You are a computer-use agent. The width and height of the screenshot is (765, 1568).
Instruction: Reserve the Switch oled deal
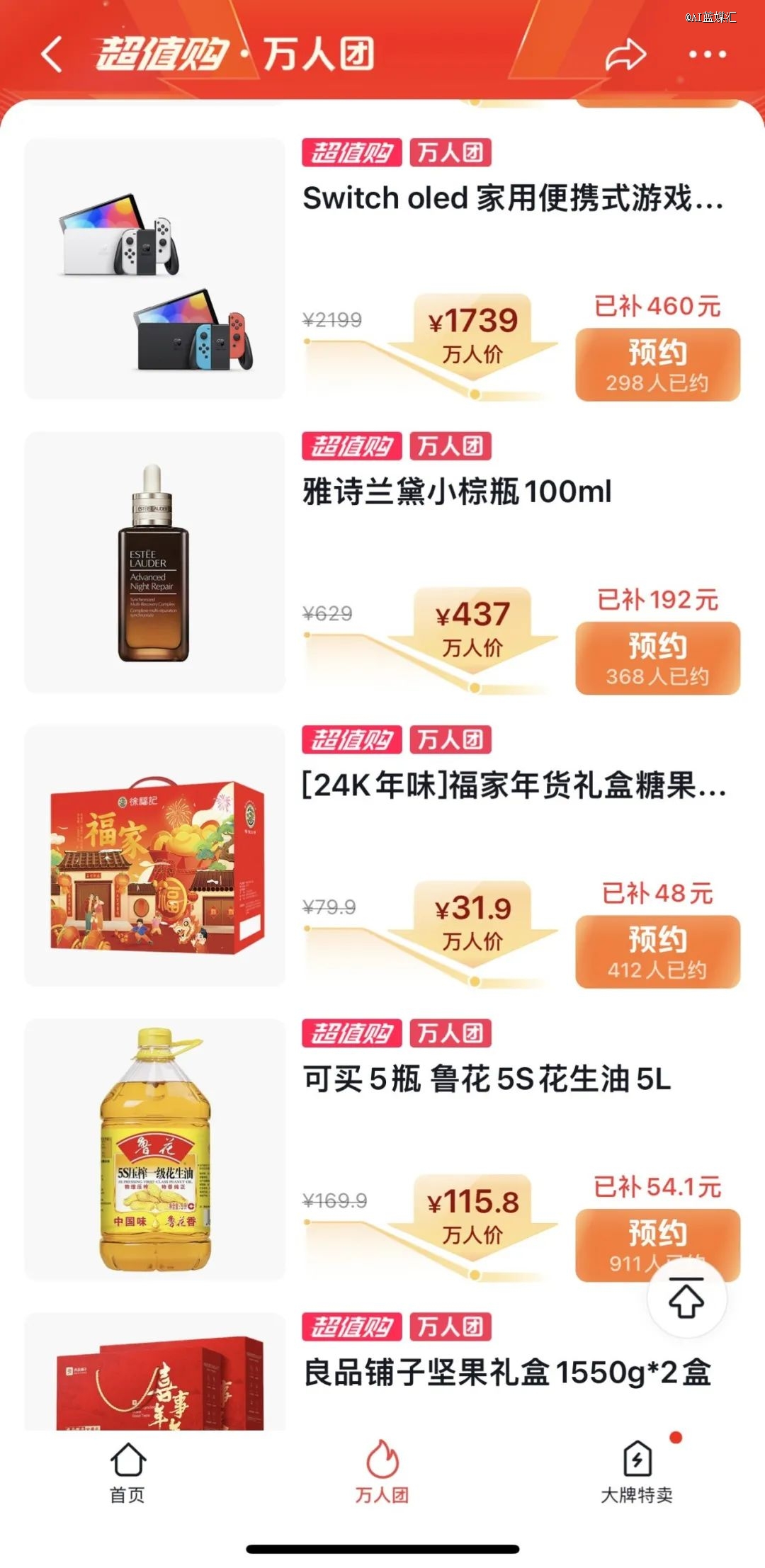(x=657, y=364)
